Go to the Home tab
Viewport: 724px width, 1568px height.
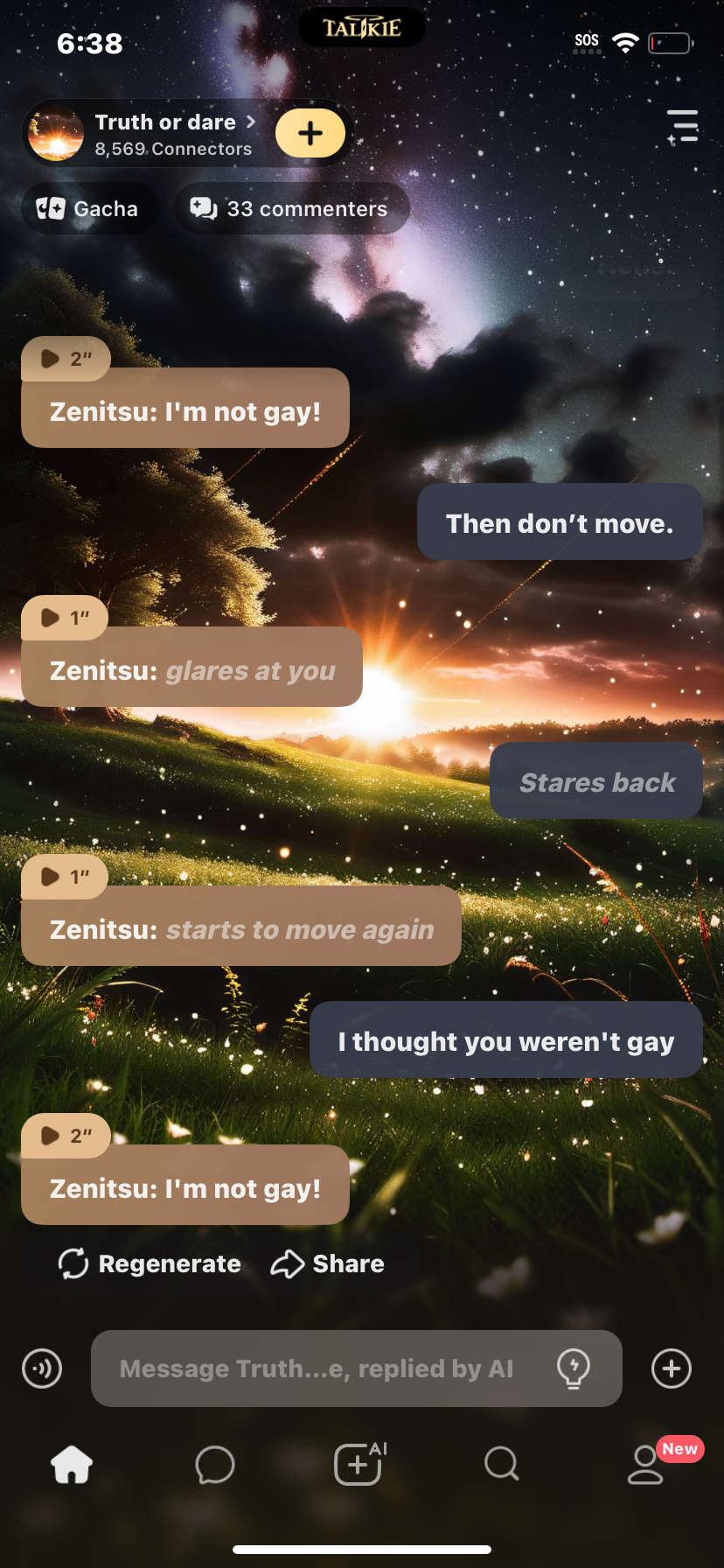pos(72,1464)
